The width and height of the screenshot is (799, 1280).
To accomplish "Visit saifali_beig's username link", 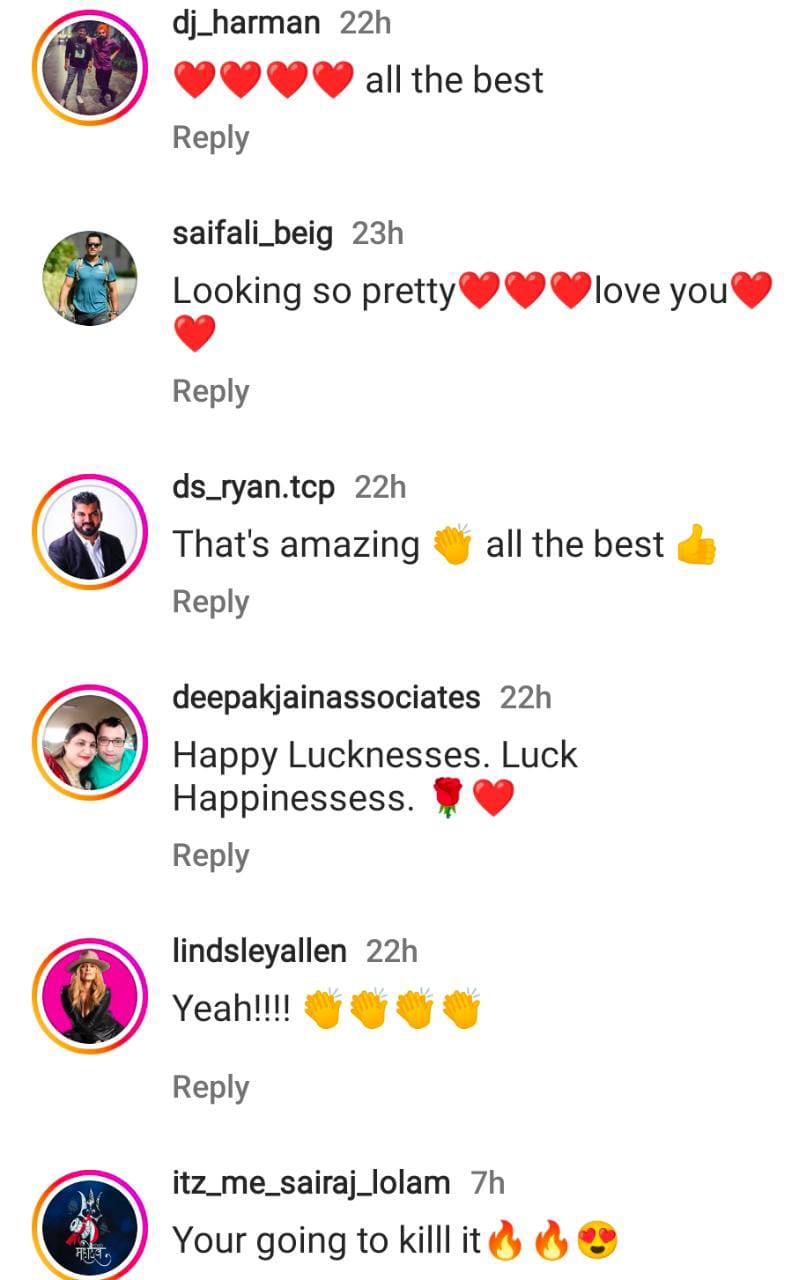I will 253,234.
